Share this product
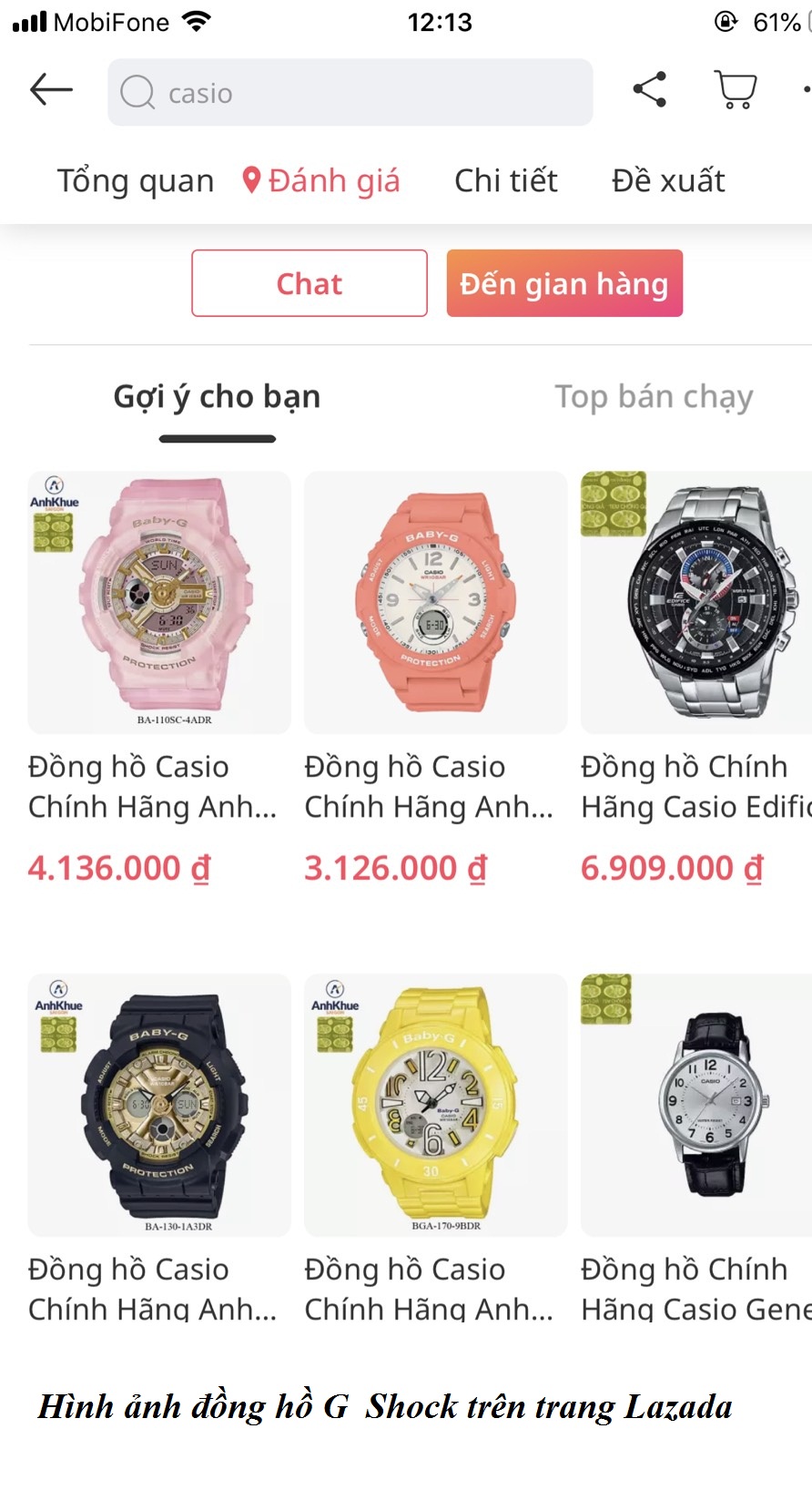 click(x=650, y=89)
